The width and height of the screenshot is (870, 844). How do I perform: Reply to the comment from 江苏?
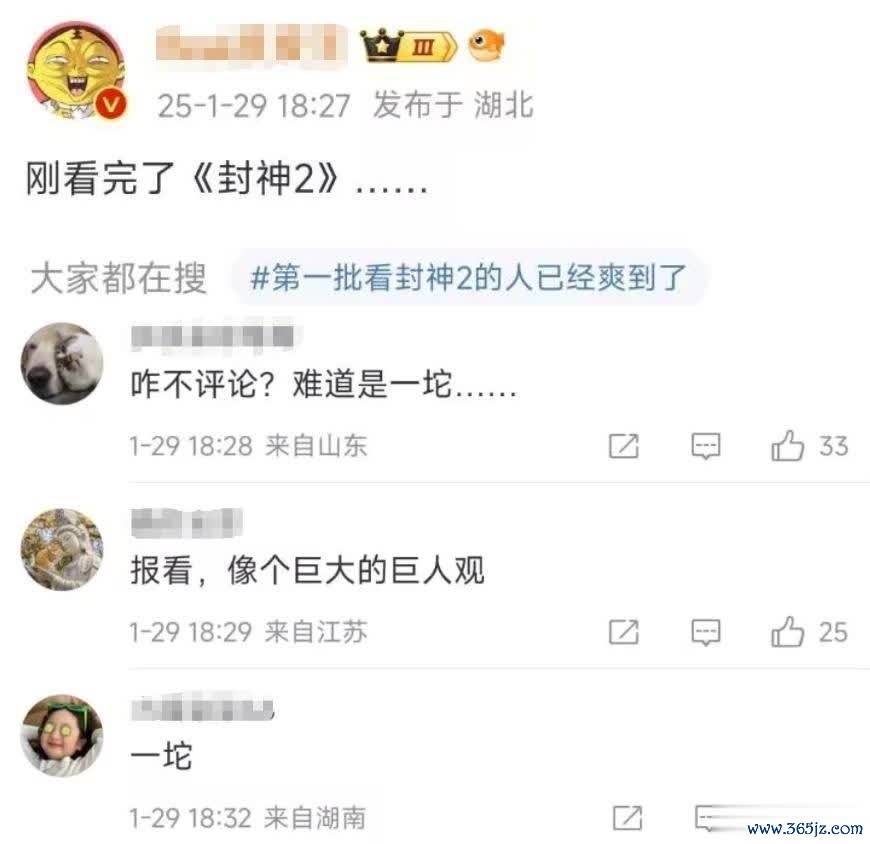(706, 632)
